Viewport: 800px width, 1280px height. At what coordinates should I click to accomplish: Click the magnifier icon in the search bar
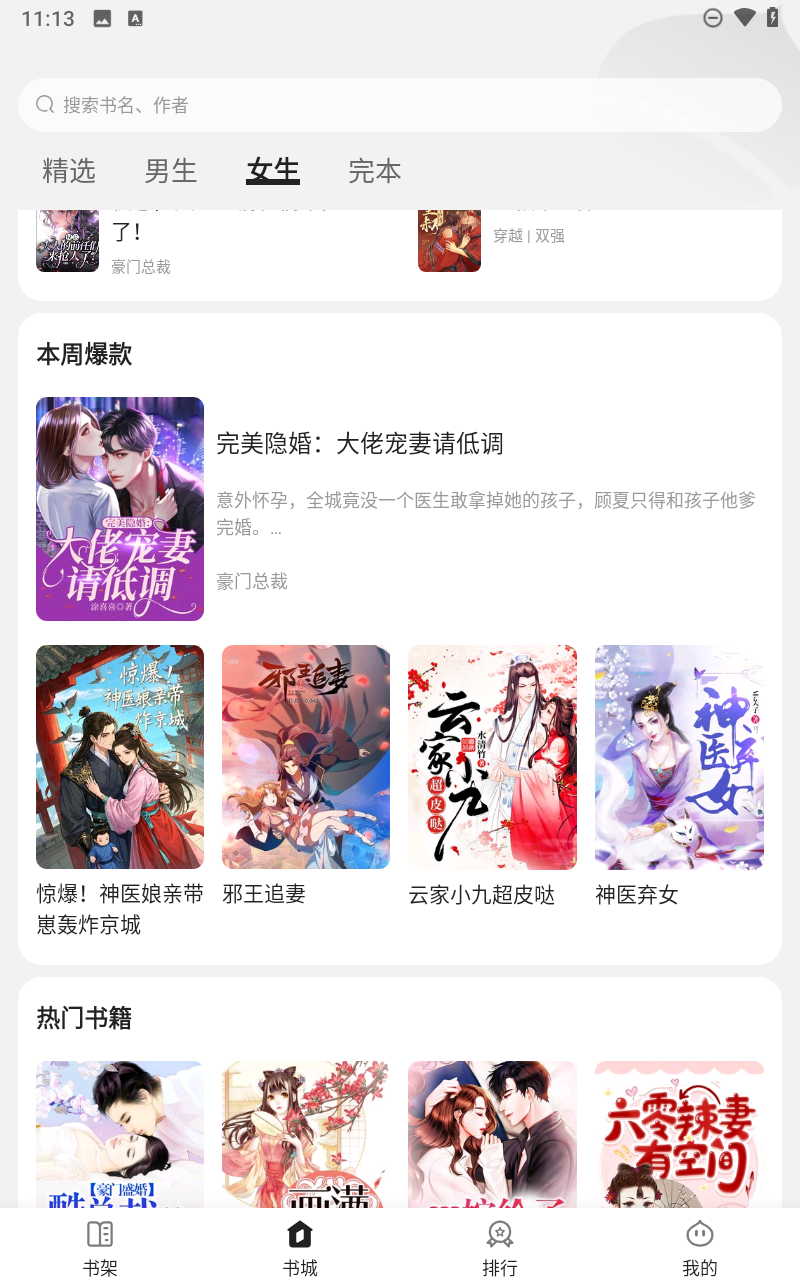click(44, 104)
